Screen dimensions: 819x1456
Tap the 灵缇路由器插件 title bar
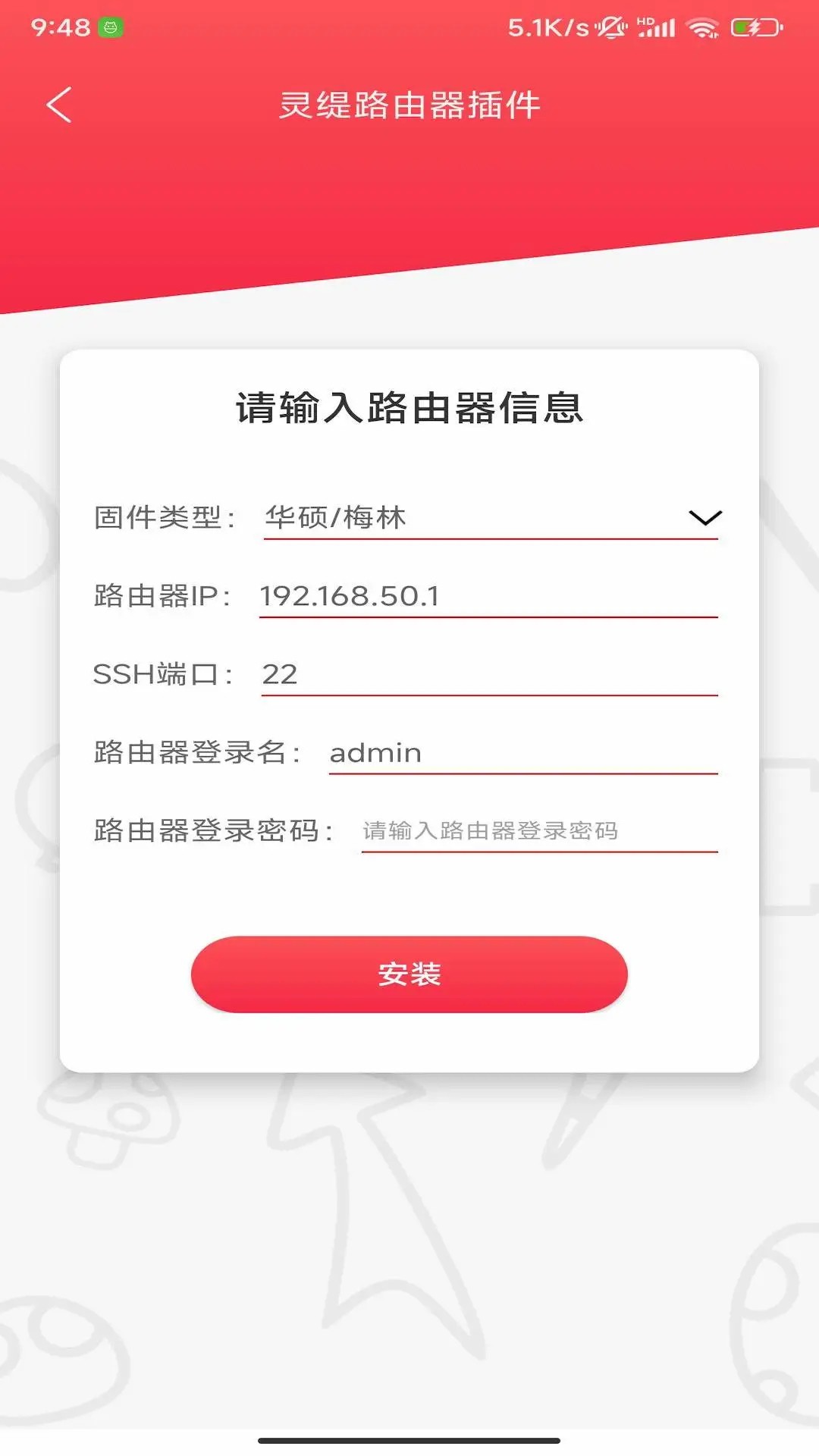409,106
